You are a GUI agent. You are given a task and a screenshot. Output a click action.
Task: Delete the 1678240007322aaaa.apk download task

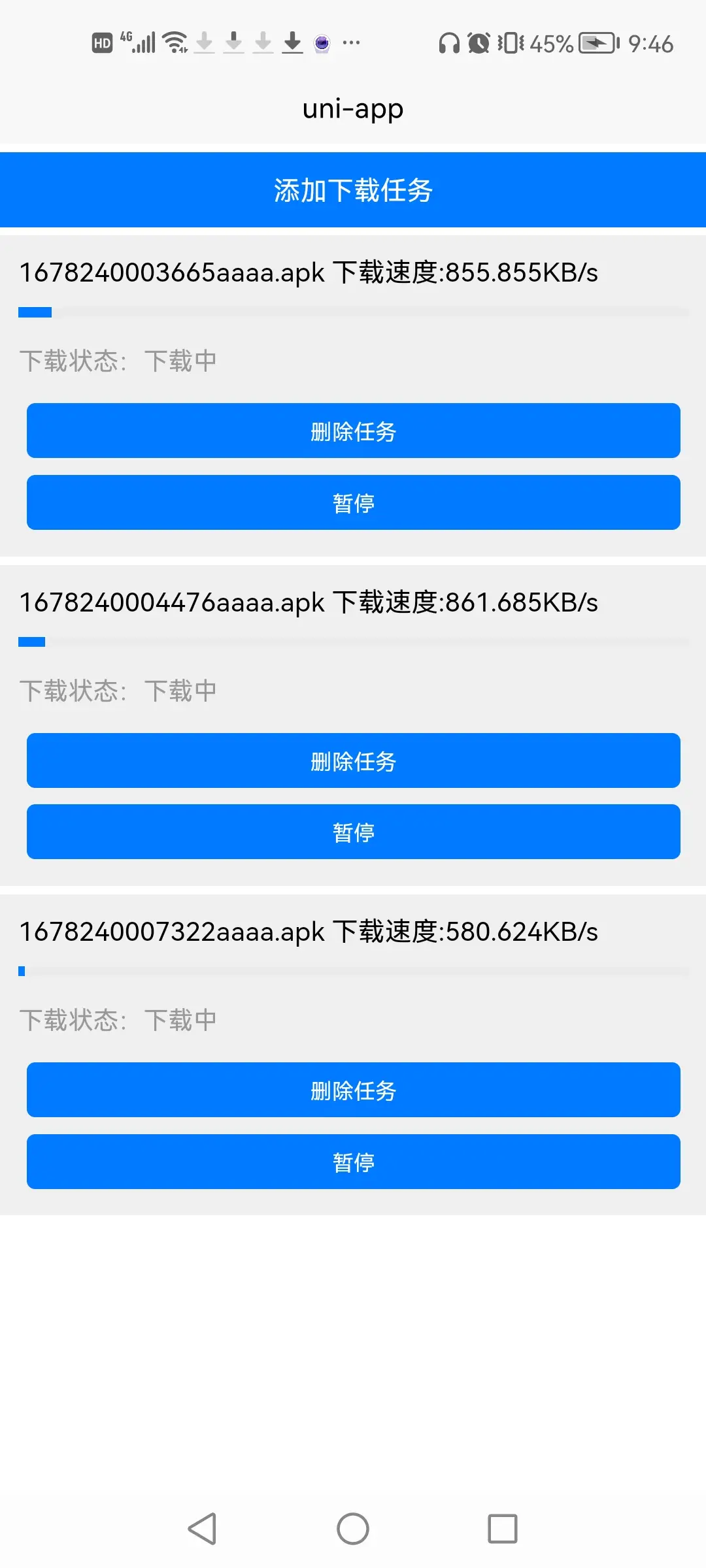tap(353, 1090)
